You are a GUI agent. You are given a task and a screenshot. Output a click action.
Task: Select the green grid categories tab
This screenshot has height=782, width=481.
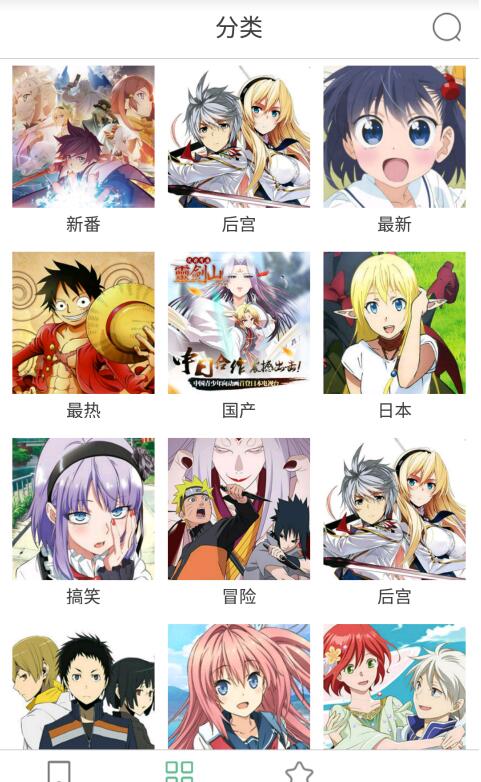pyautogui.click(x=180, y=771)
